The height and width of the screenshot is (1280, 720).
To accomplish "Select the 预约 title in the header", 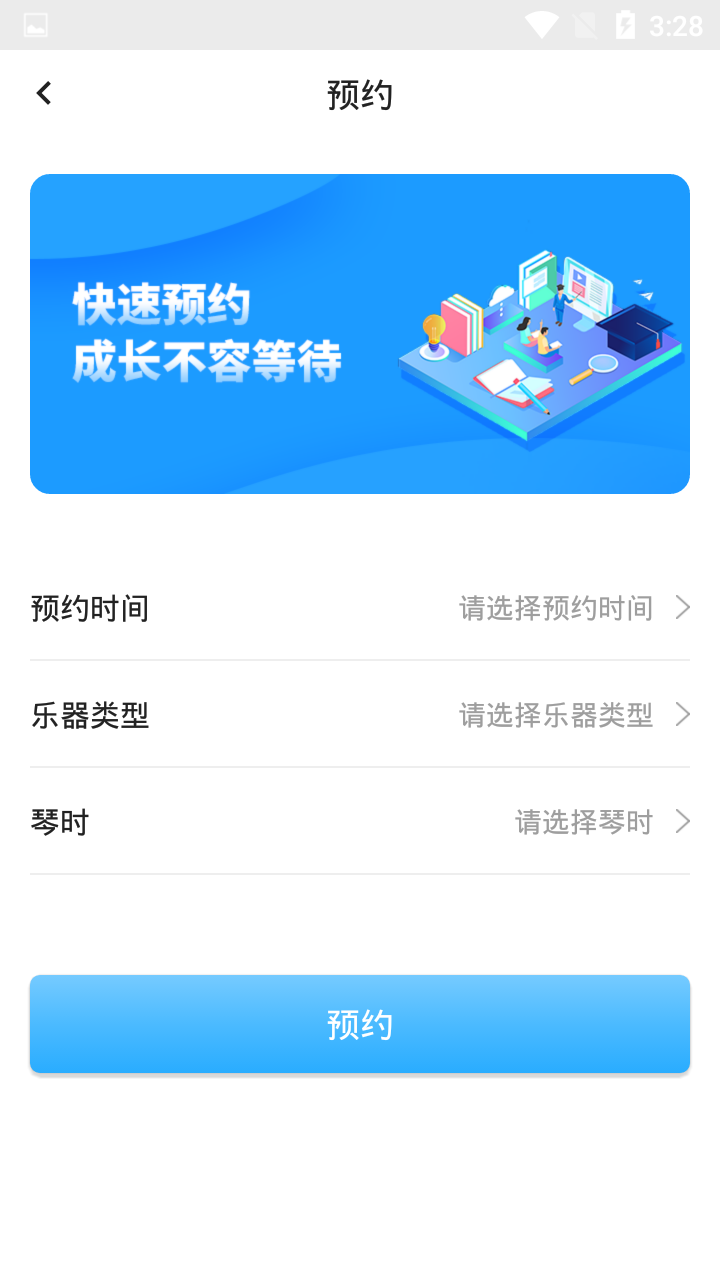I will pos(360,95).
